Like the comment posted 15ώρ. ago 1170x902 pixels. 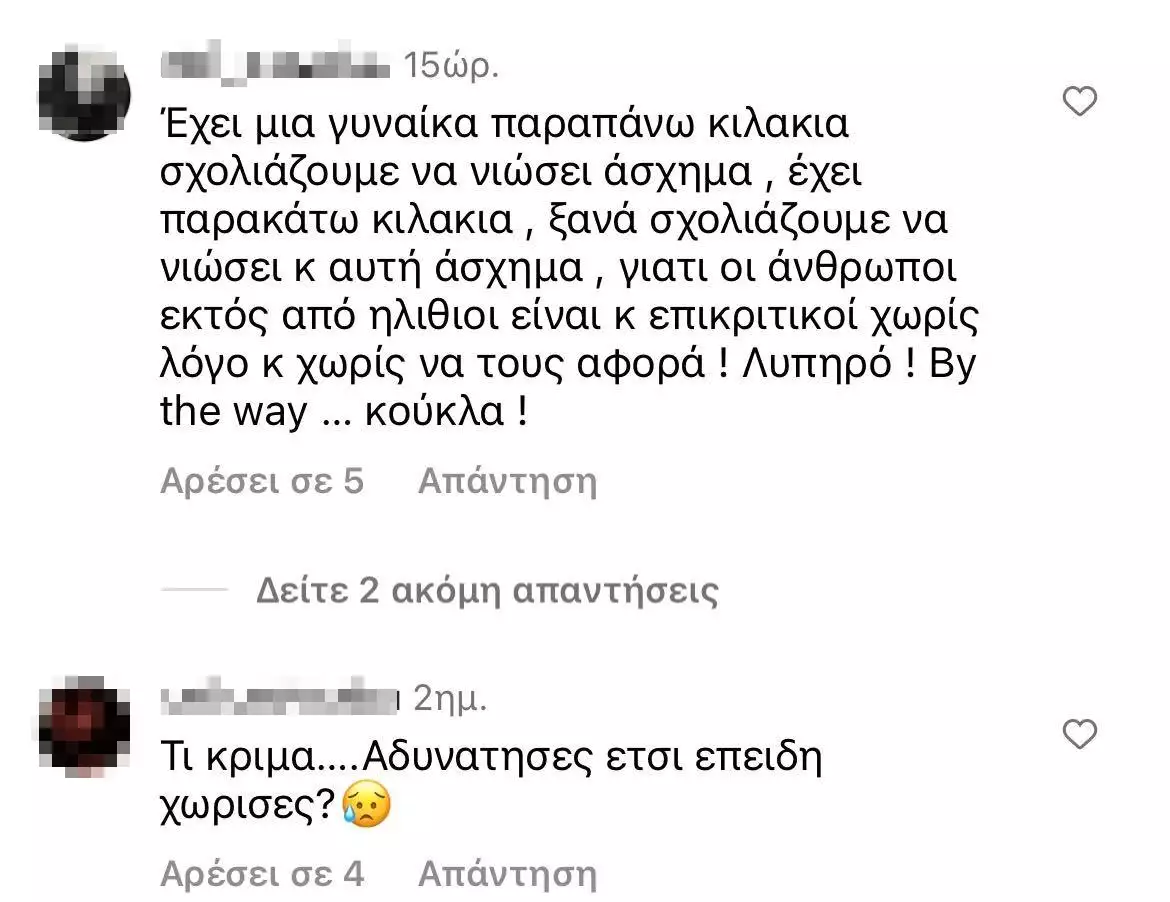tap(1079, 102)
